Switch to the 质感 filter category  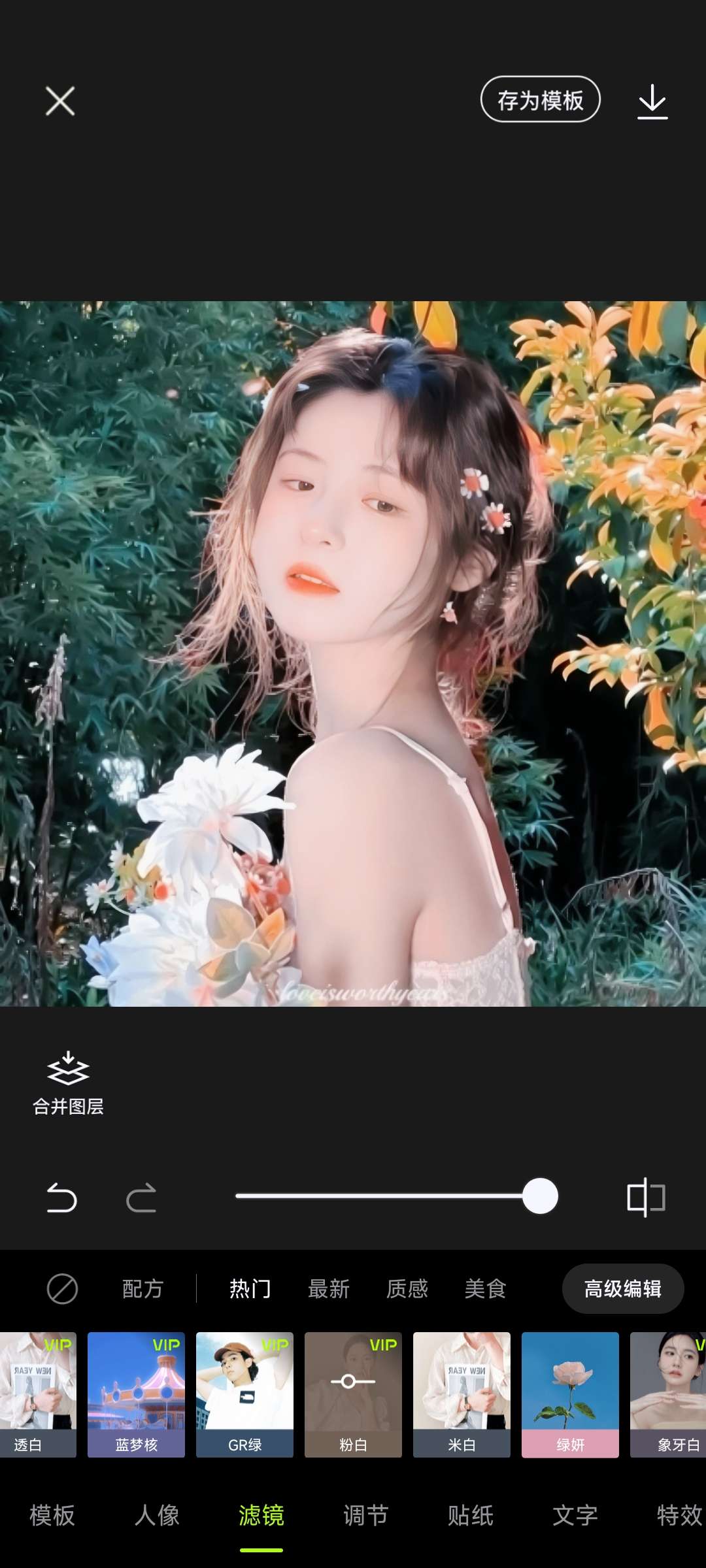(407, 1289)
